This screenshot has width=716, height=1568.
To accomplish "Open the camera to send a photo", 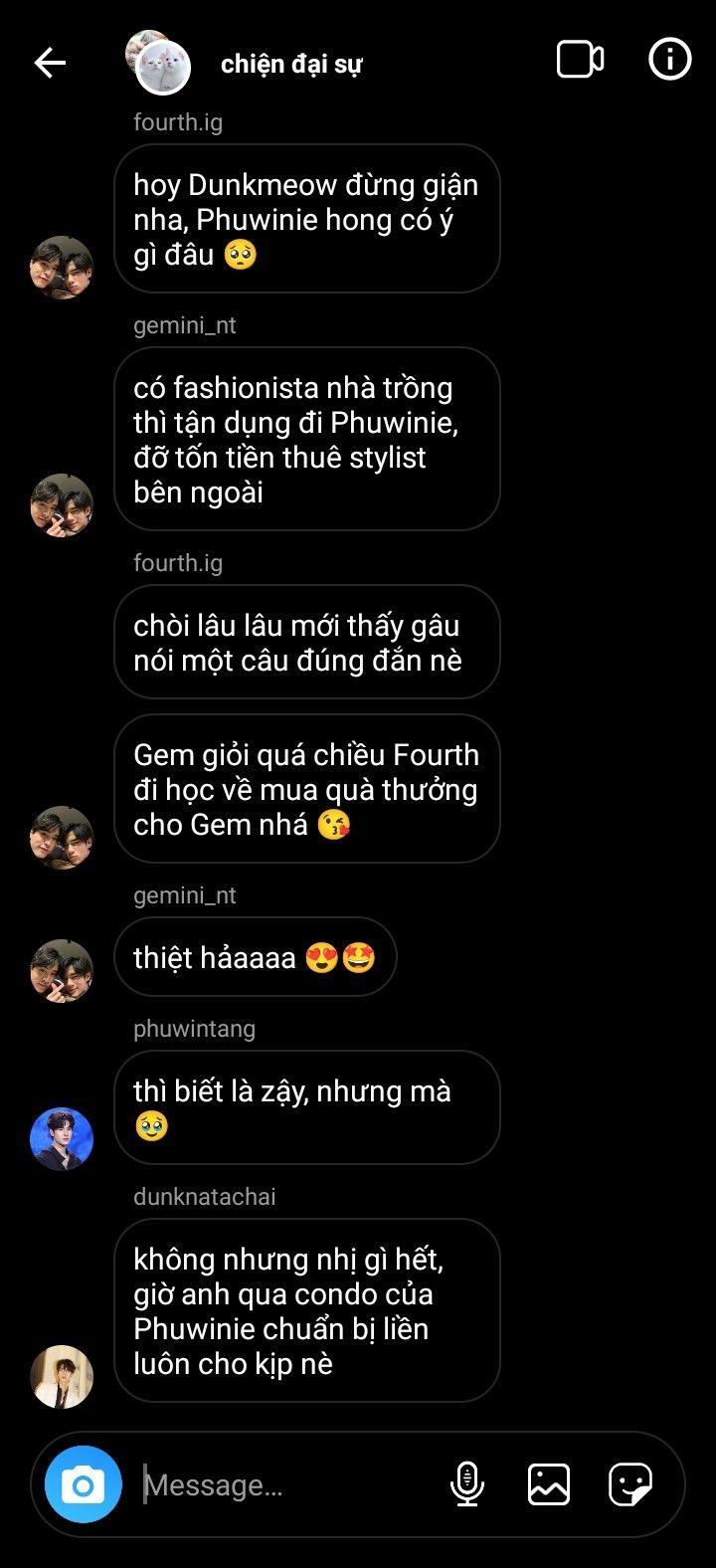I will click(x=84, y=1484).
